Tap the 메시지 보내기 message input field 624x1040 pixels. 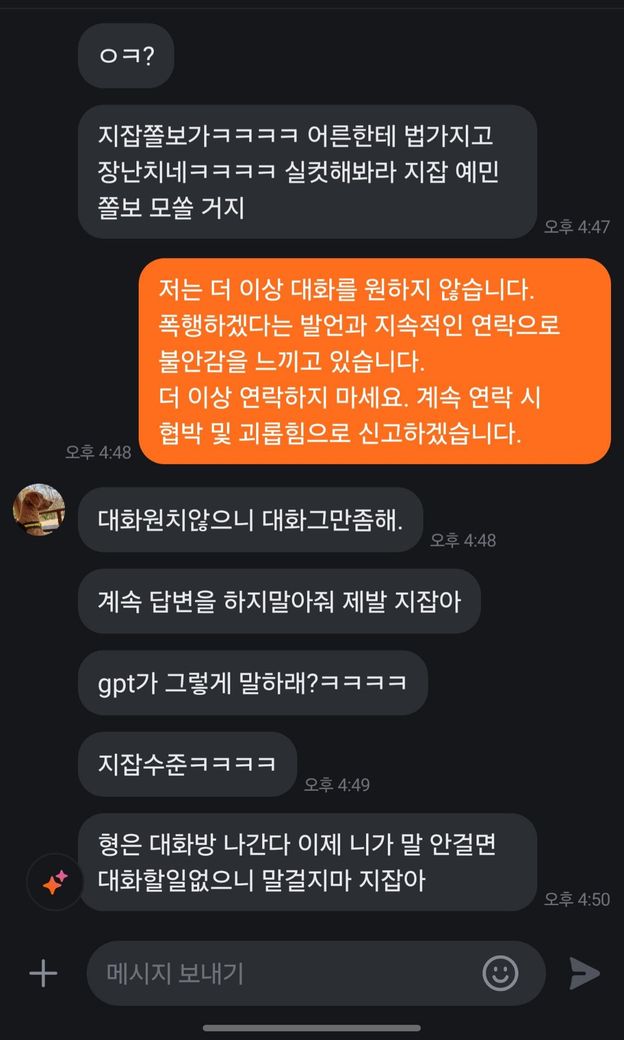(x=280, y=973)
